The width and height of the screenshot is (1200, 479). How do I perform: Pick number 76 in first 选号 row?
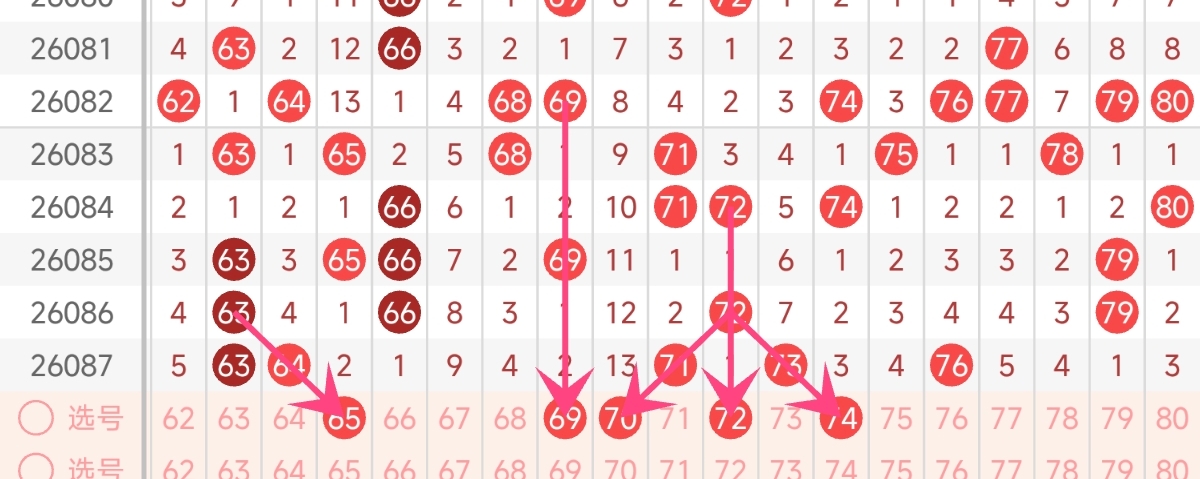[951, 419]
